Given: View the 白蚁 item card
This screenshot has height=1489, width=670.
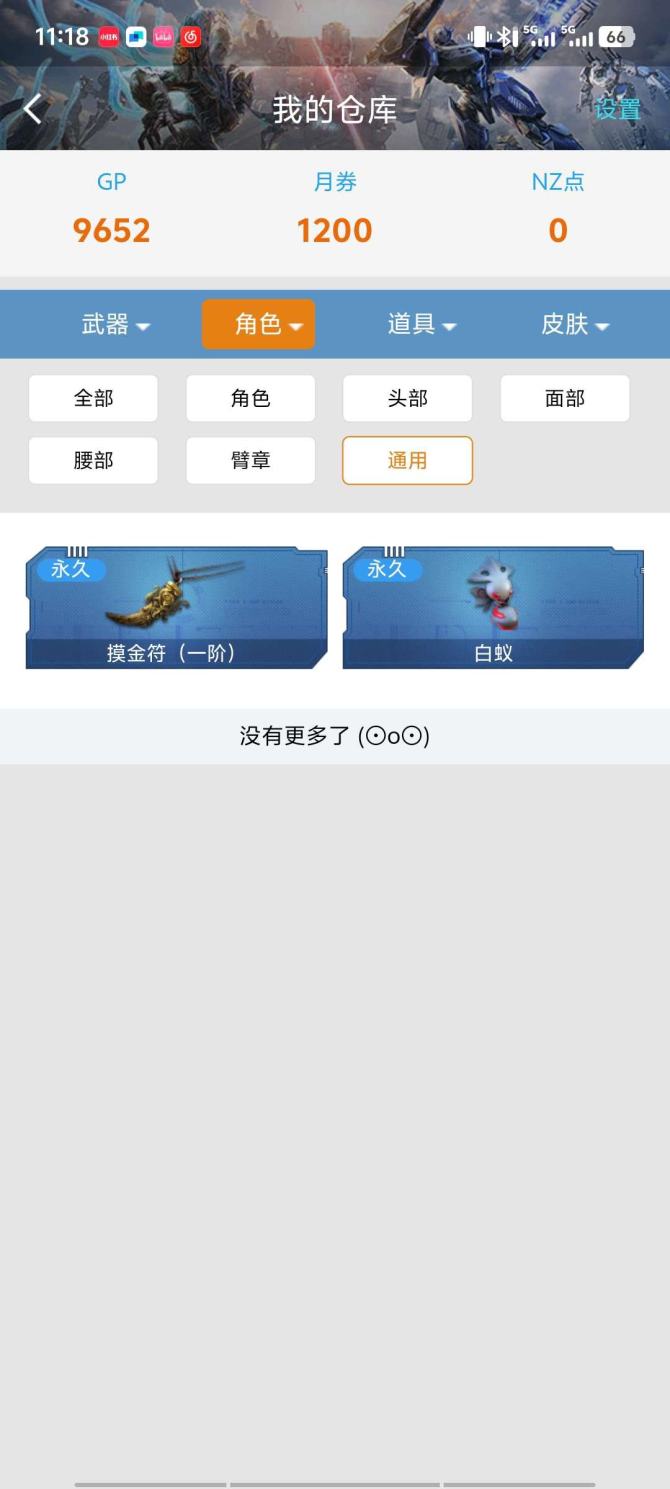Looking at the screenshot, I should click(493, 608).
